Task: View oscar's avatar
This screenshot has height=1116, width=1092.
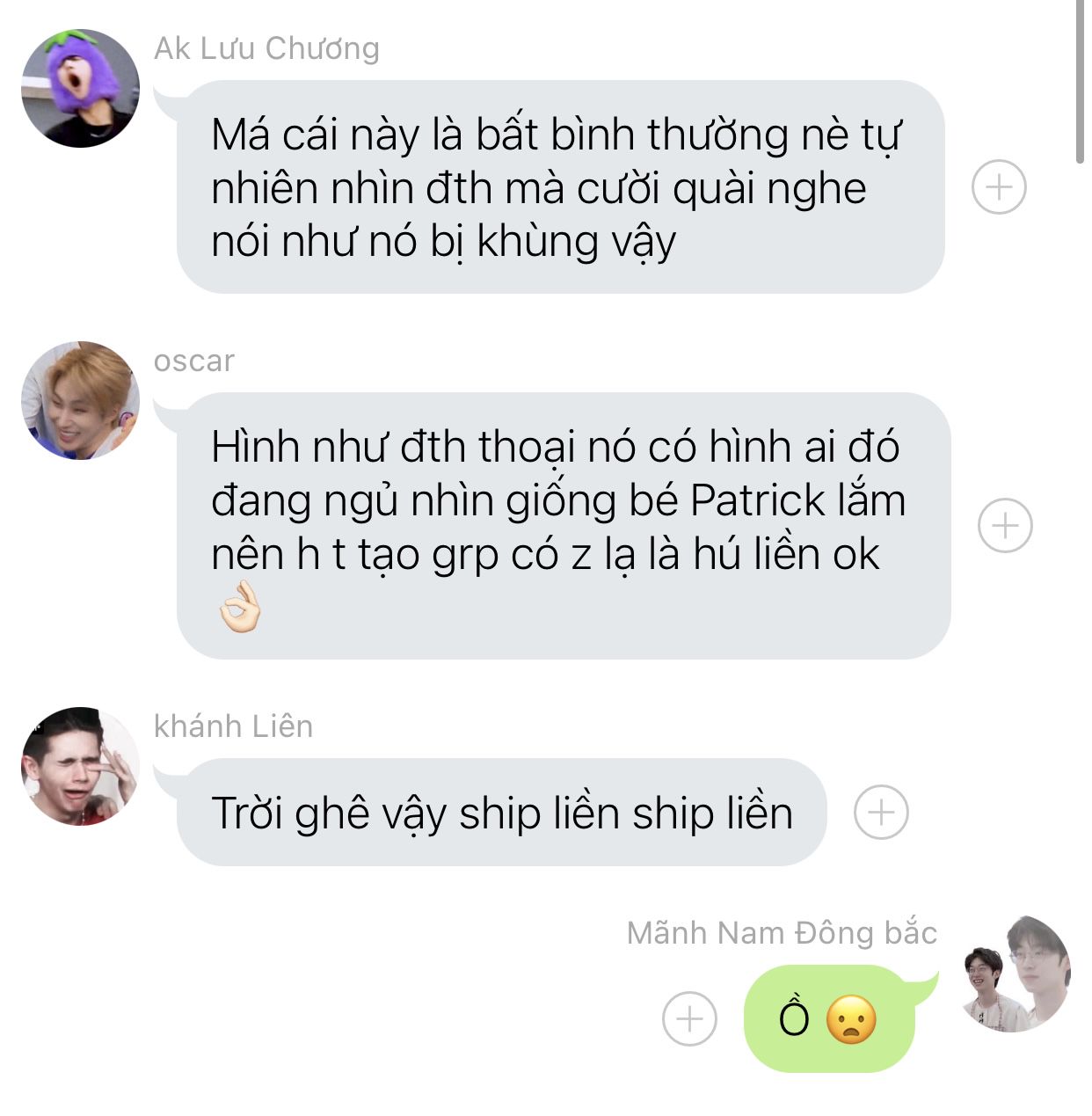Action: pos(80,401)
